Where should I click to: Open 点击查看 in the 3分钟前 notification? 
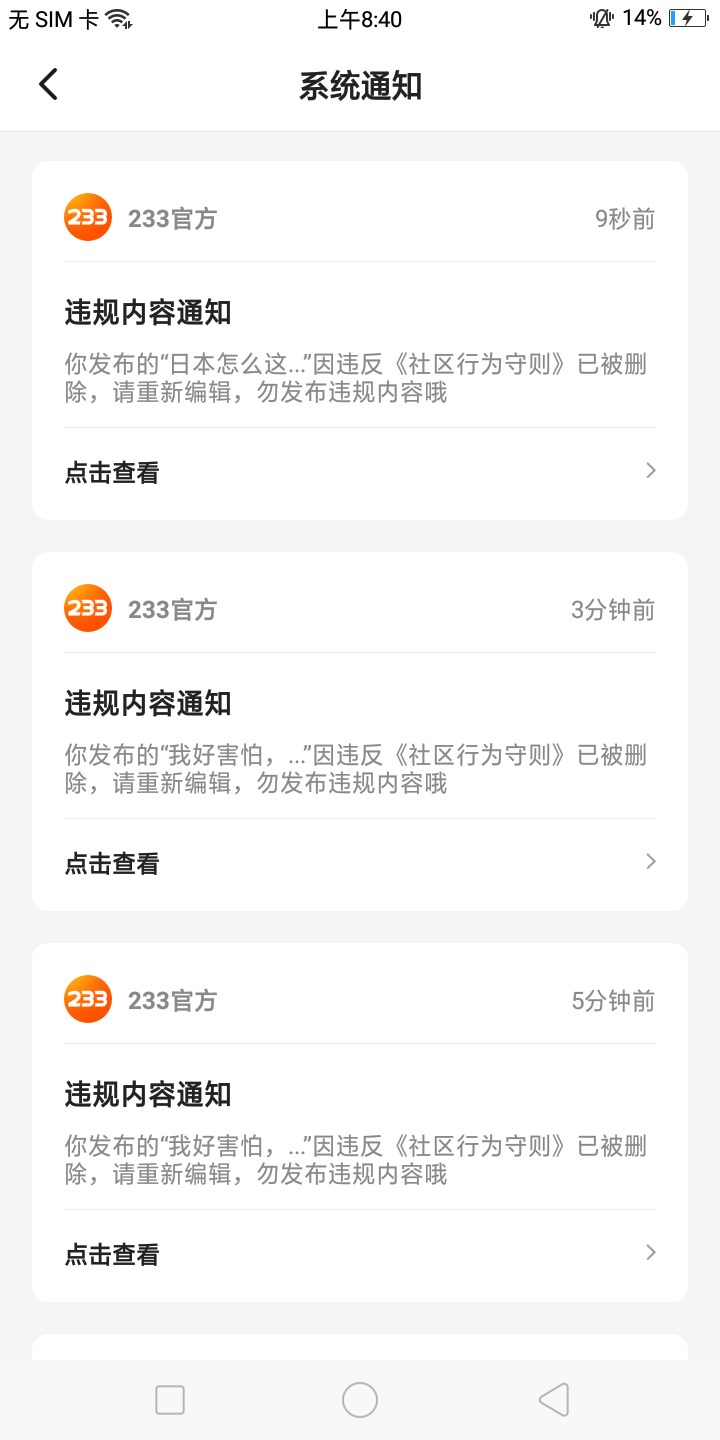[x=360, y=864]
